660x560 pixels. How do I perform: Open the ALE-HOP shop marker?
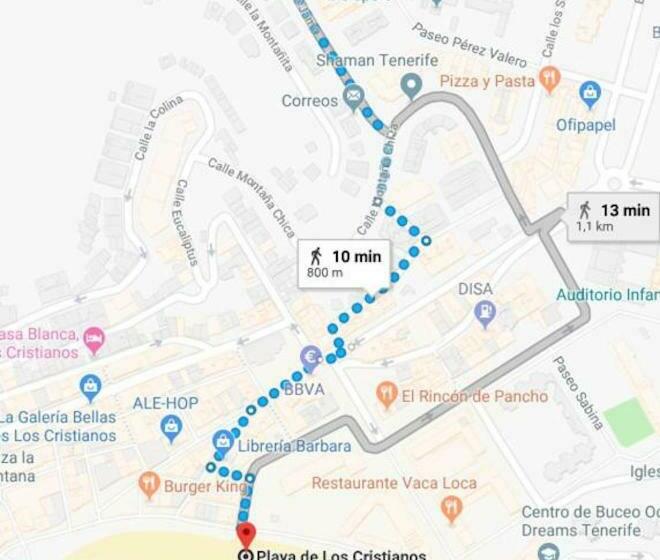[171, 429]
